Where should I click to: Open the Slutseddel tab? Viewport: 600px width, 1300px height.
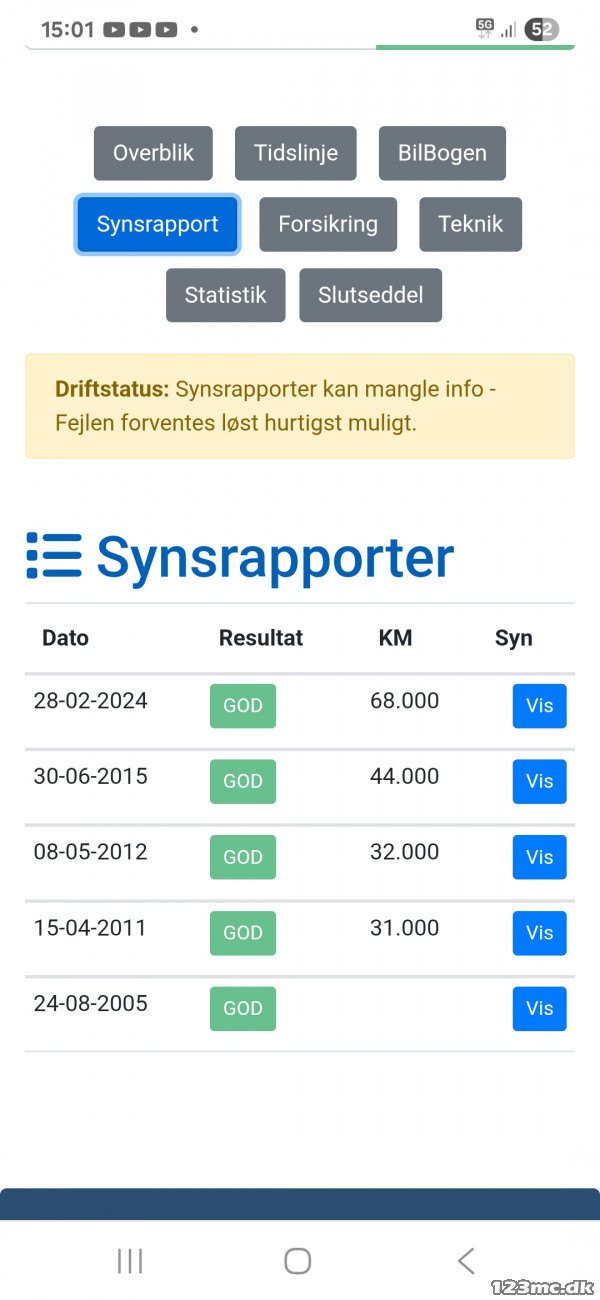point(370,295)
